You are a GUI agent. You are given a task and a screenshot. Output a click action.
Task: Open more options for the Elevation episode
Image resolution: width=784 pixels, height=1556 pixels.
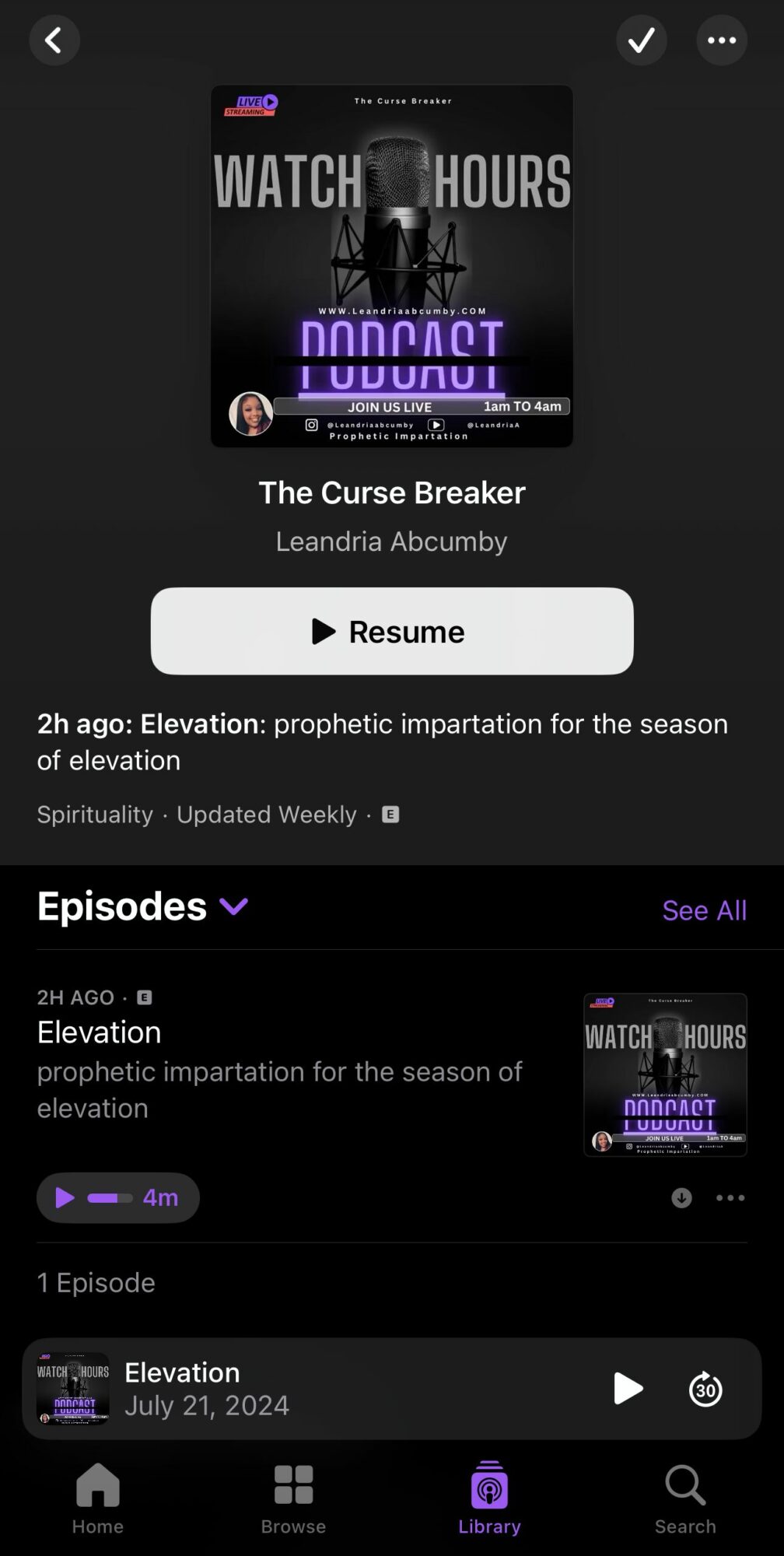730,1198
